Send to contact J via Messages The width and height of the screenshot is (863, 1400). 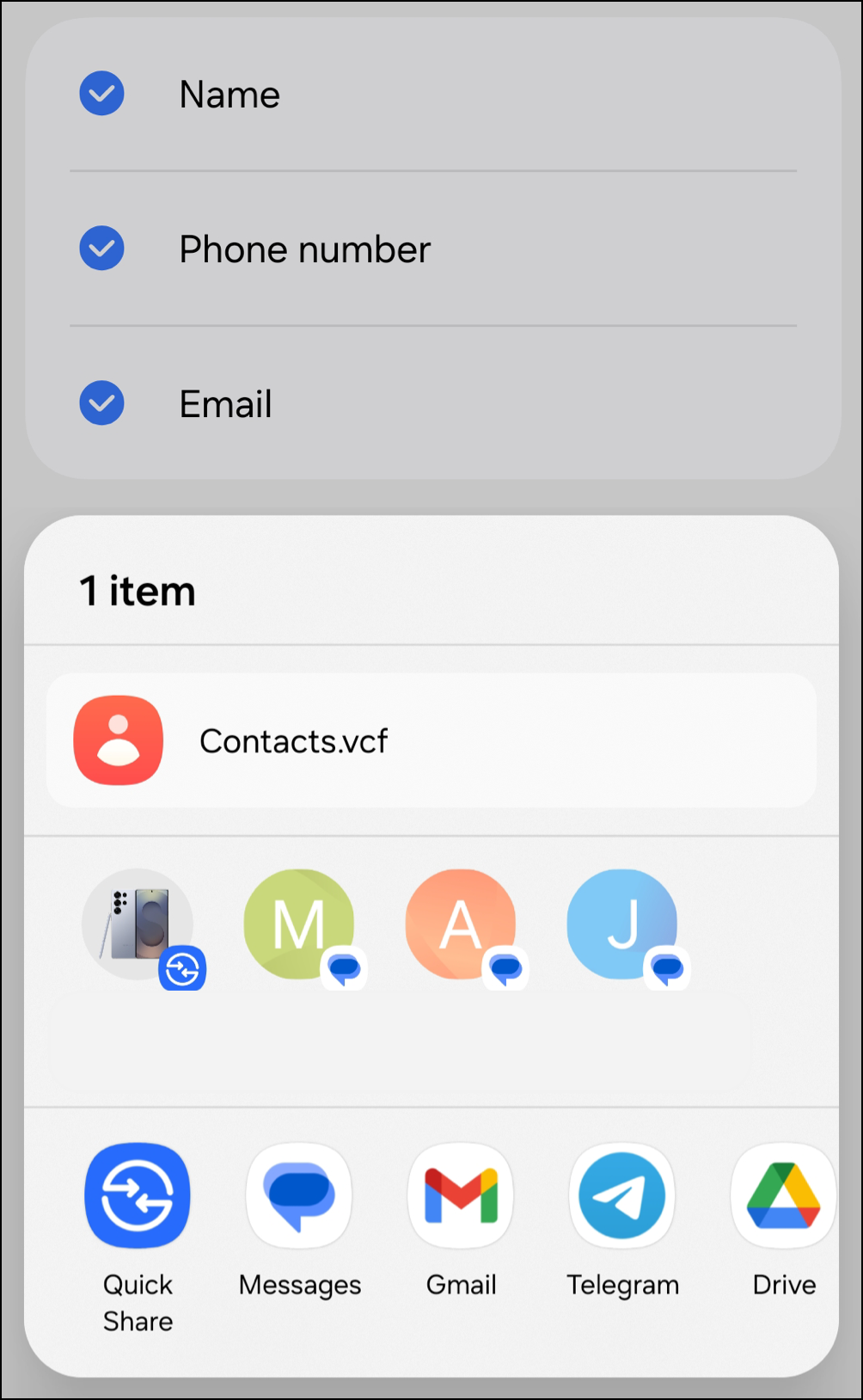tap(623, 925)
